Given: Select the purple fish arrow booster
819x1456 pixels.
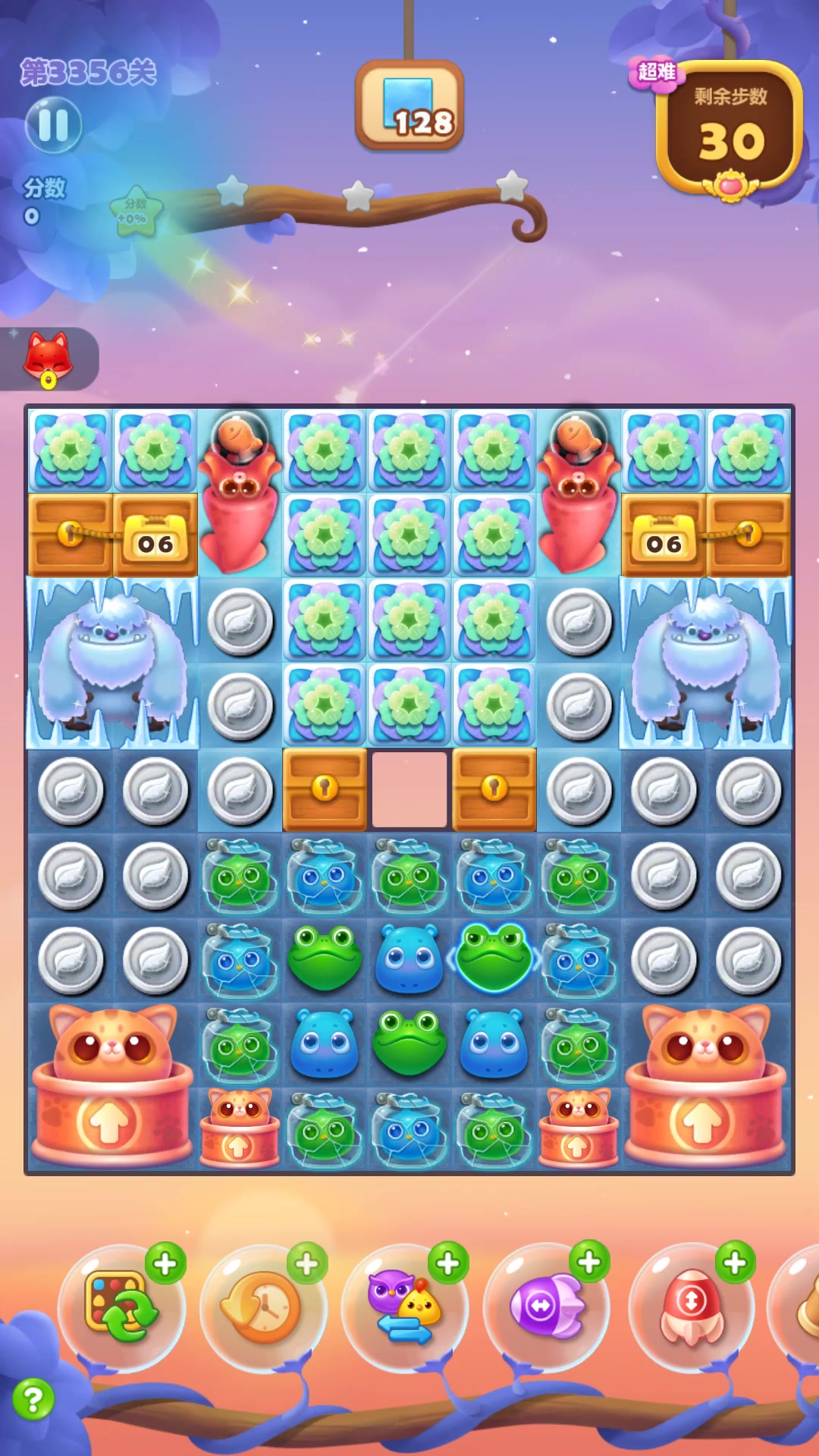Looking at the screenshot, I should 547,1307.
